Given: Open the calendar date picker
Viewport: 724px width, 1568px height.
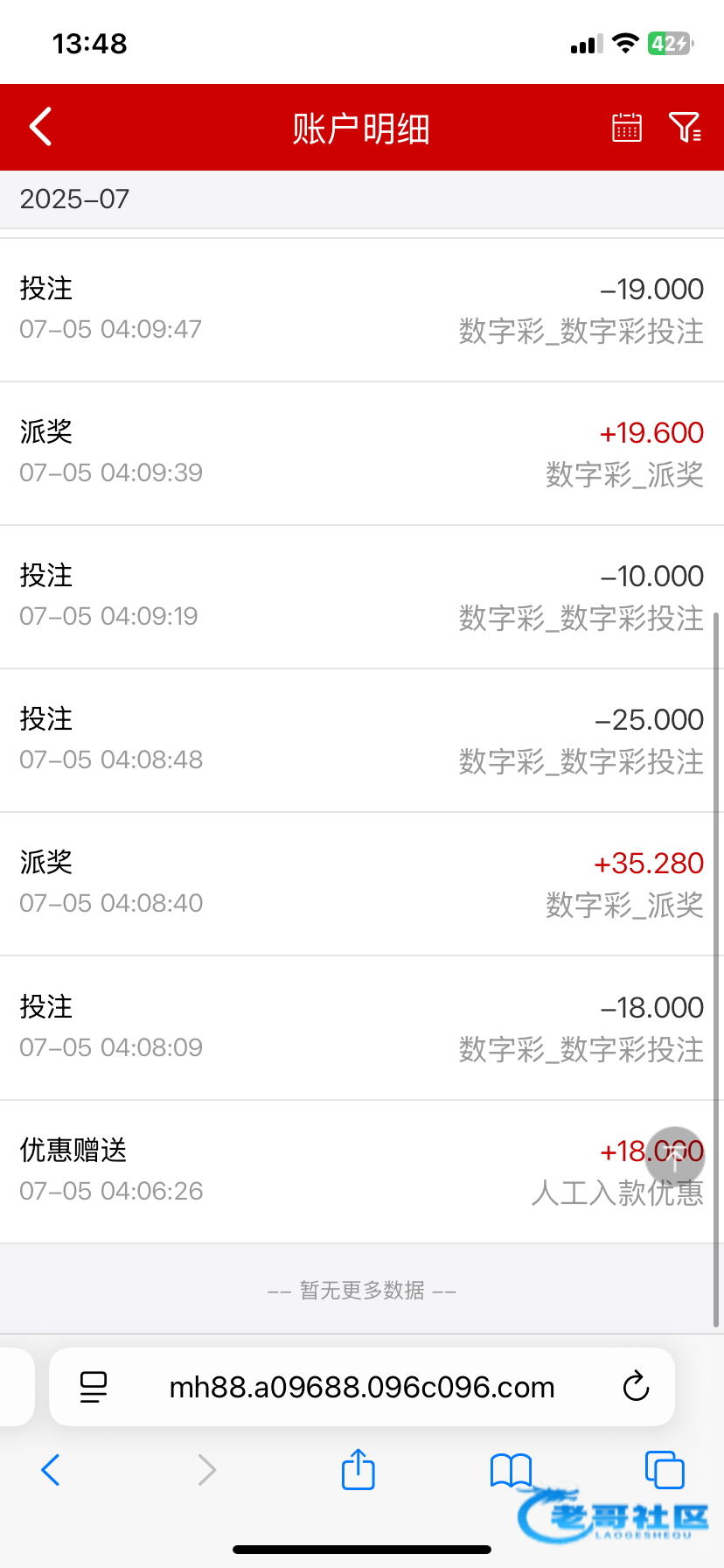Looking at the screenshot, I should click(626, 127).
